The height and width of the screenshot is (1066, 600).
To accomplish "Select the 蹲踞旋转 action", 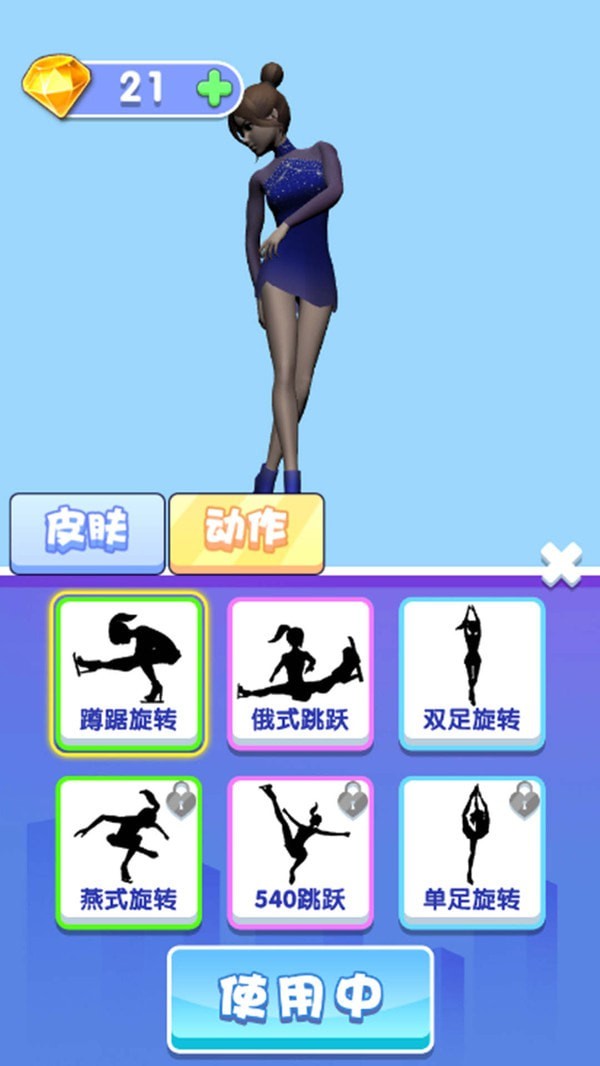I will [x=129, y=674].
